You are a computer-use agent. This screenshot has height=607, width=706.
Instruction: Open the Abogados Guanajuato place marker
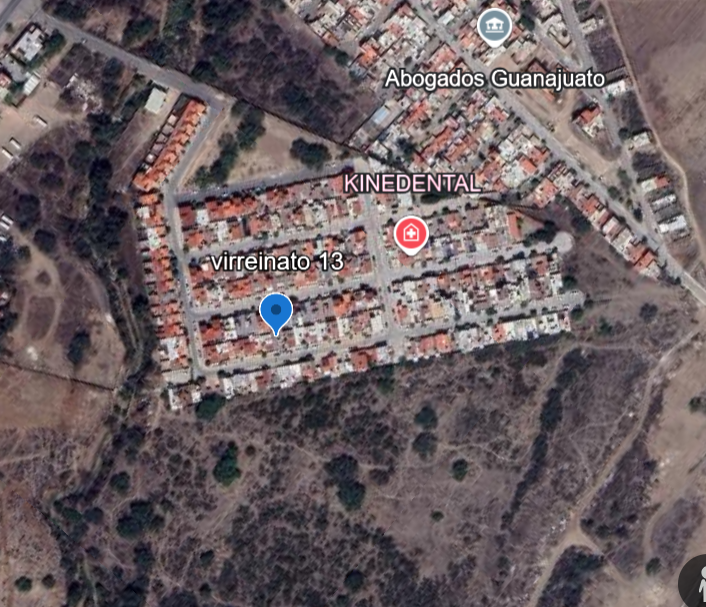pos(494,27)
